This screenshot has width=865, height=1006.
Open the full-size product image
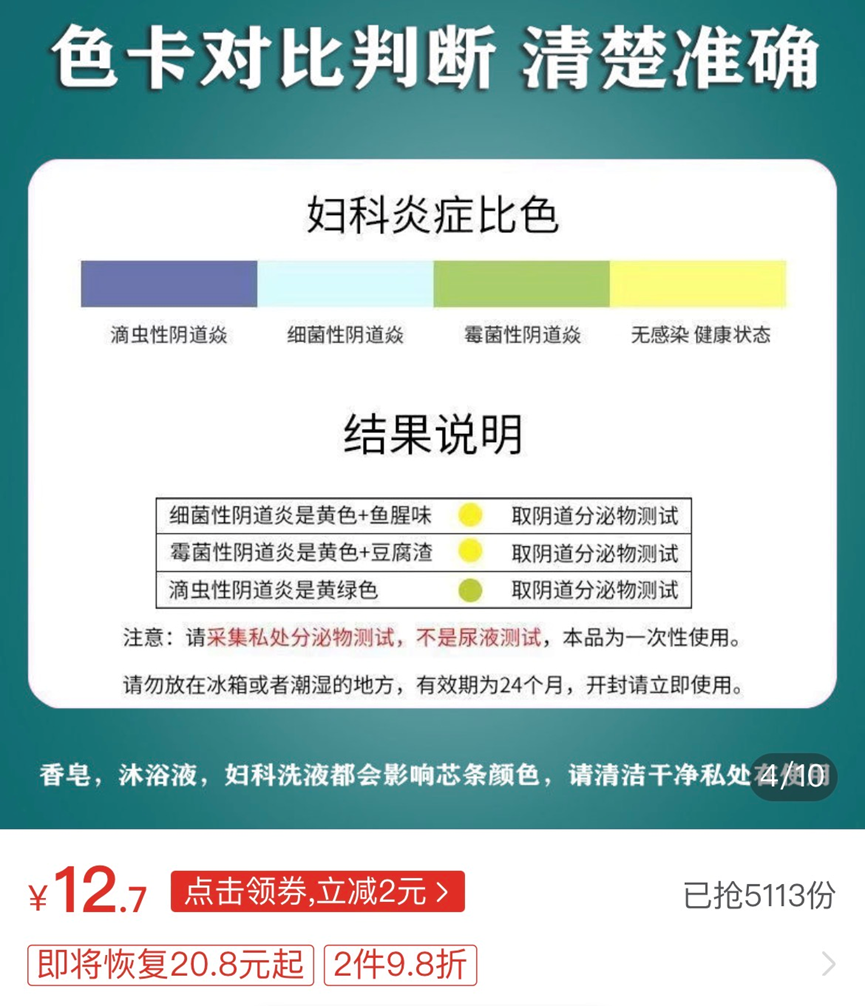pos(432,414)
